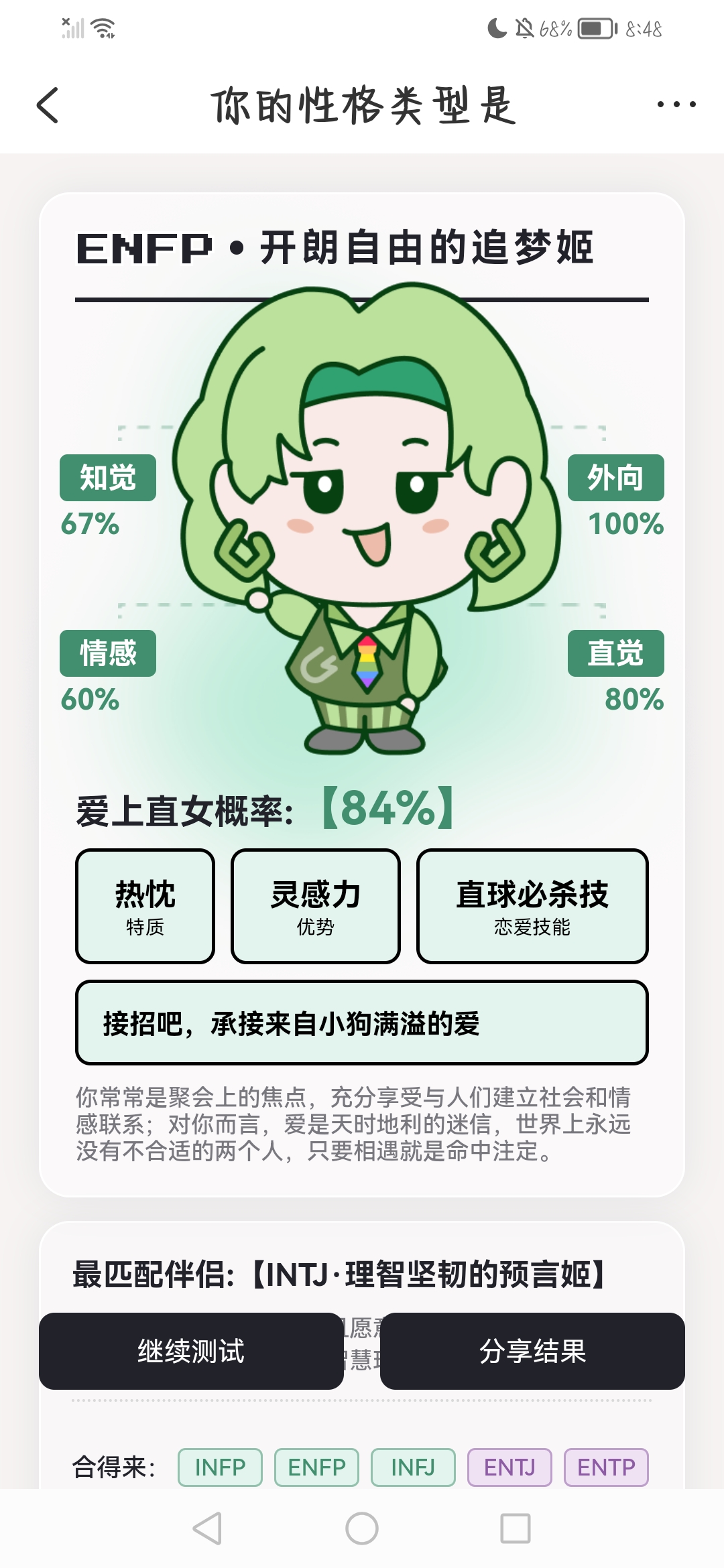Select the ENFP compatibility chip

tap(316, 1467)
